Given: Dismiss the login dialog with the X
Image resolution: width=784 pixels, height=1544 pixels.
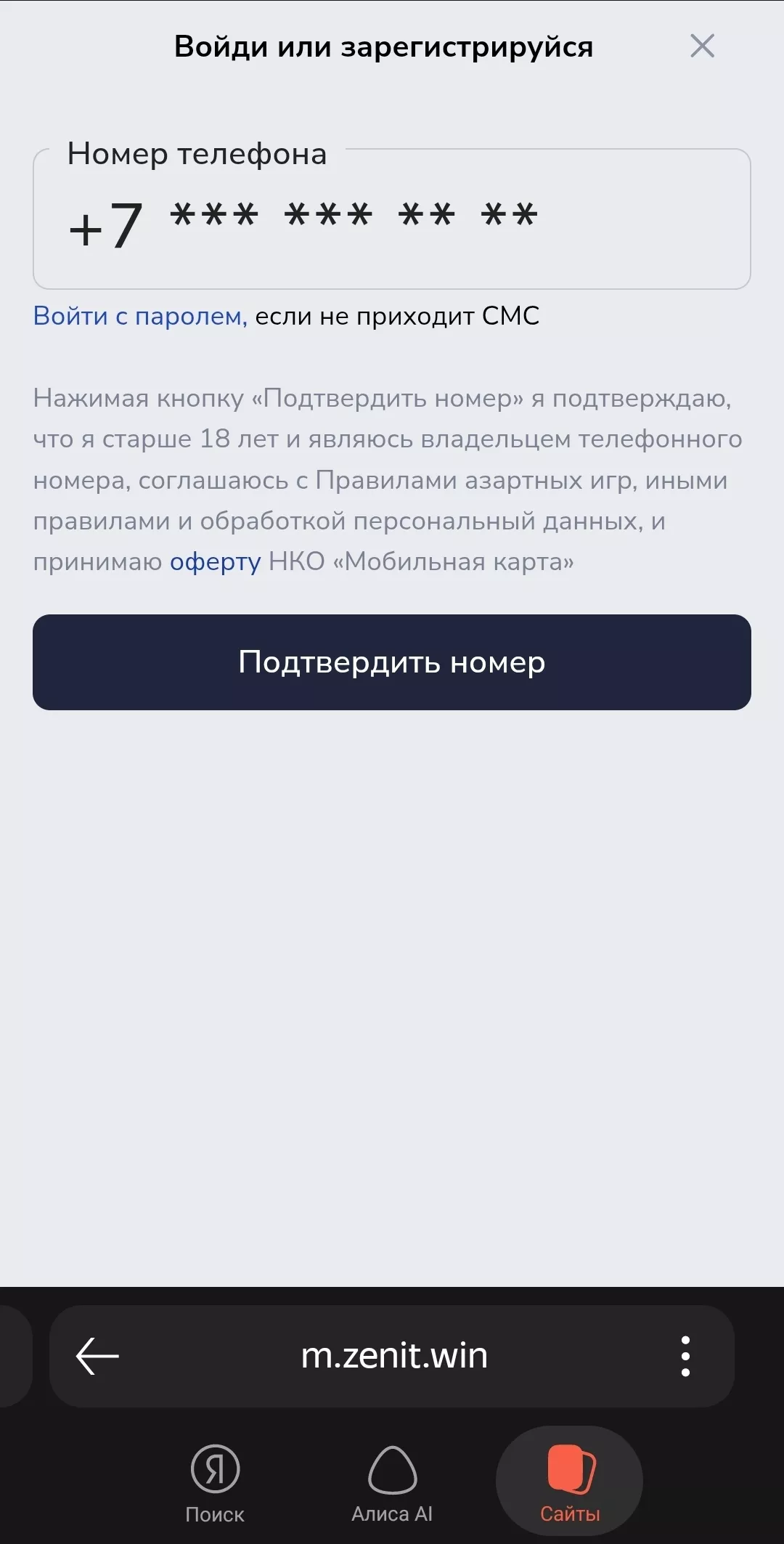Looking at the screenshot, I should pos(702,46).
